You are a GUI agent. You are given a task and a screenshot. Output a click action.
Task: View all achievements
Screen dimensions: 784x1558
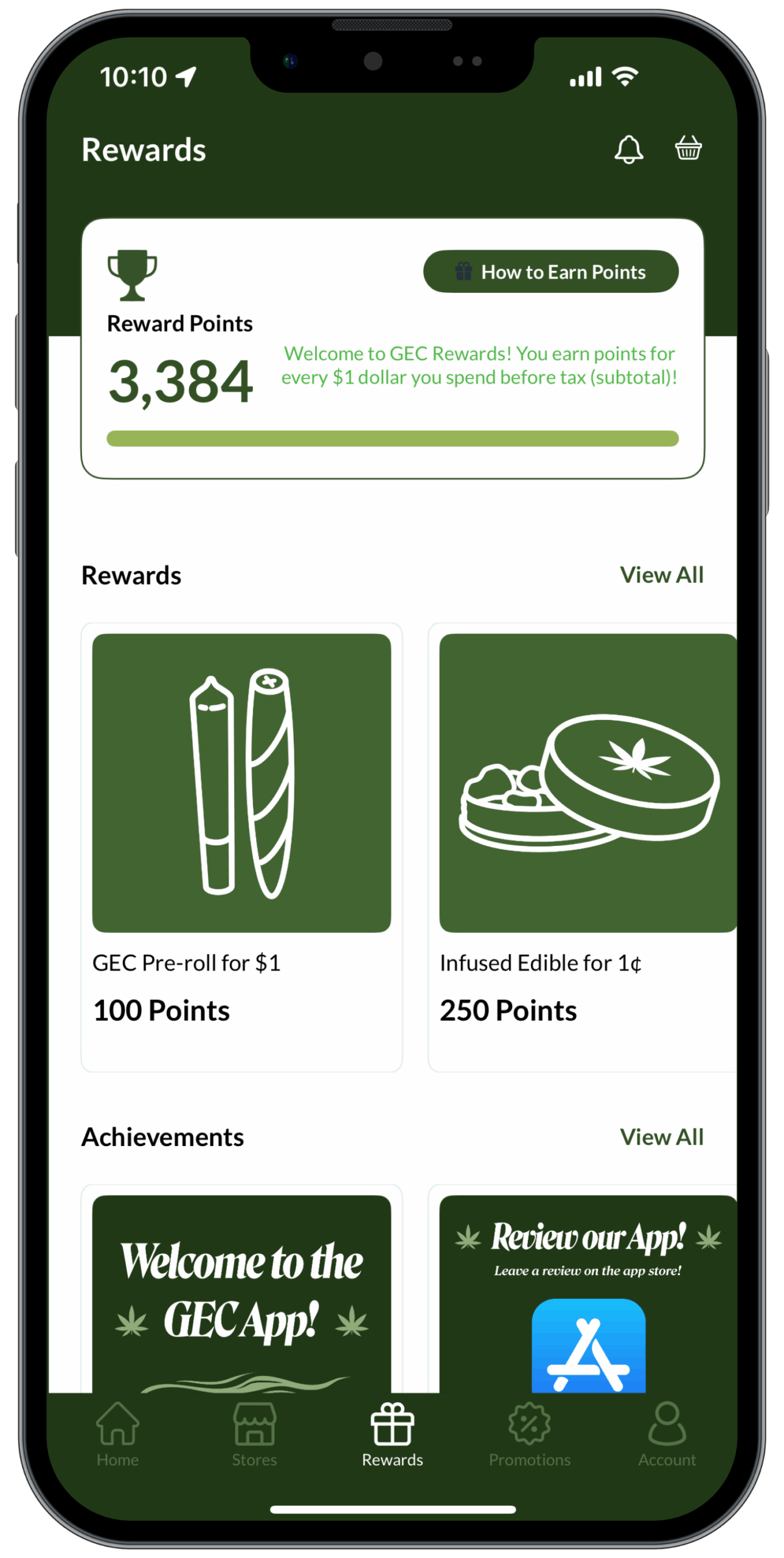click(x=661, y=1136)
